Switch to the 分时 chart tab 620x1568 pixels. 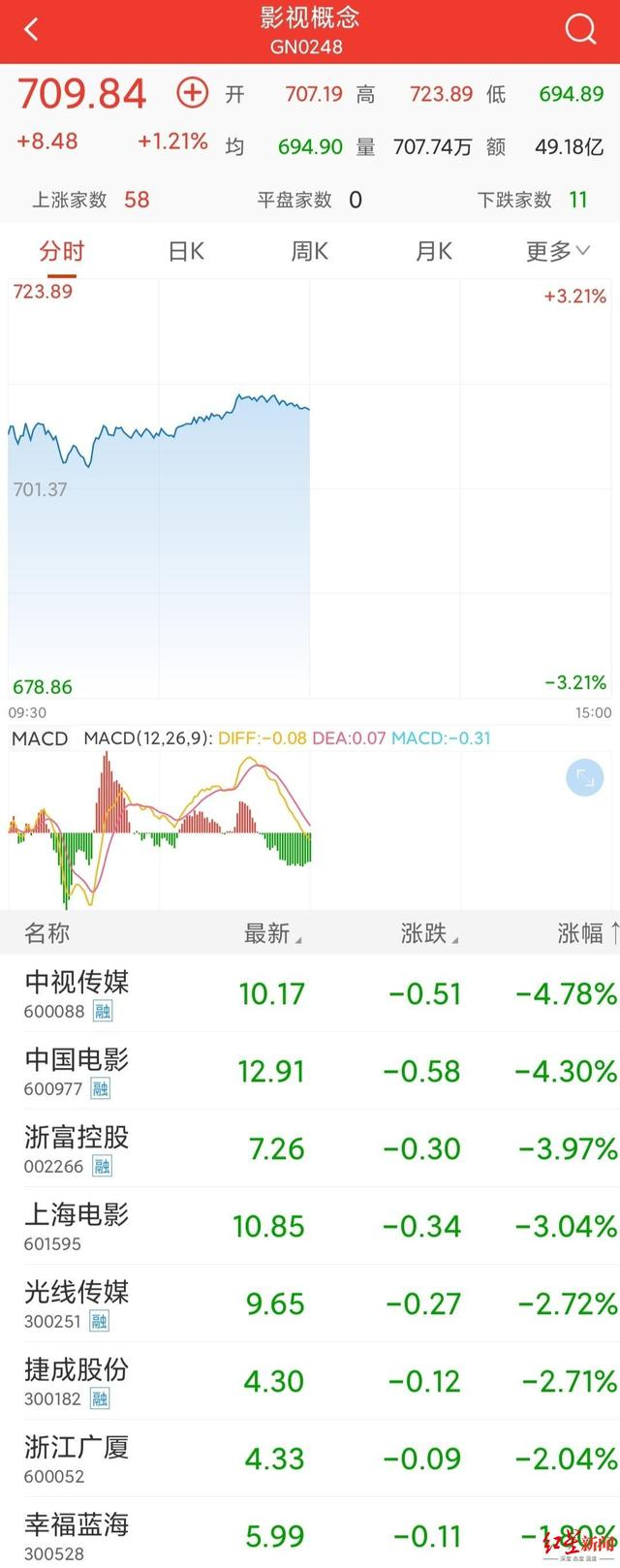tap(62, 252)
